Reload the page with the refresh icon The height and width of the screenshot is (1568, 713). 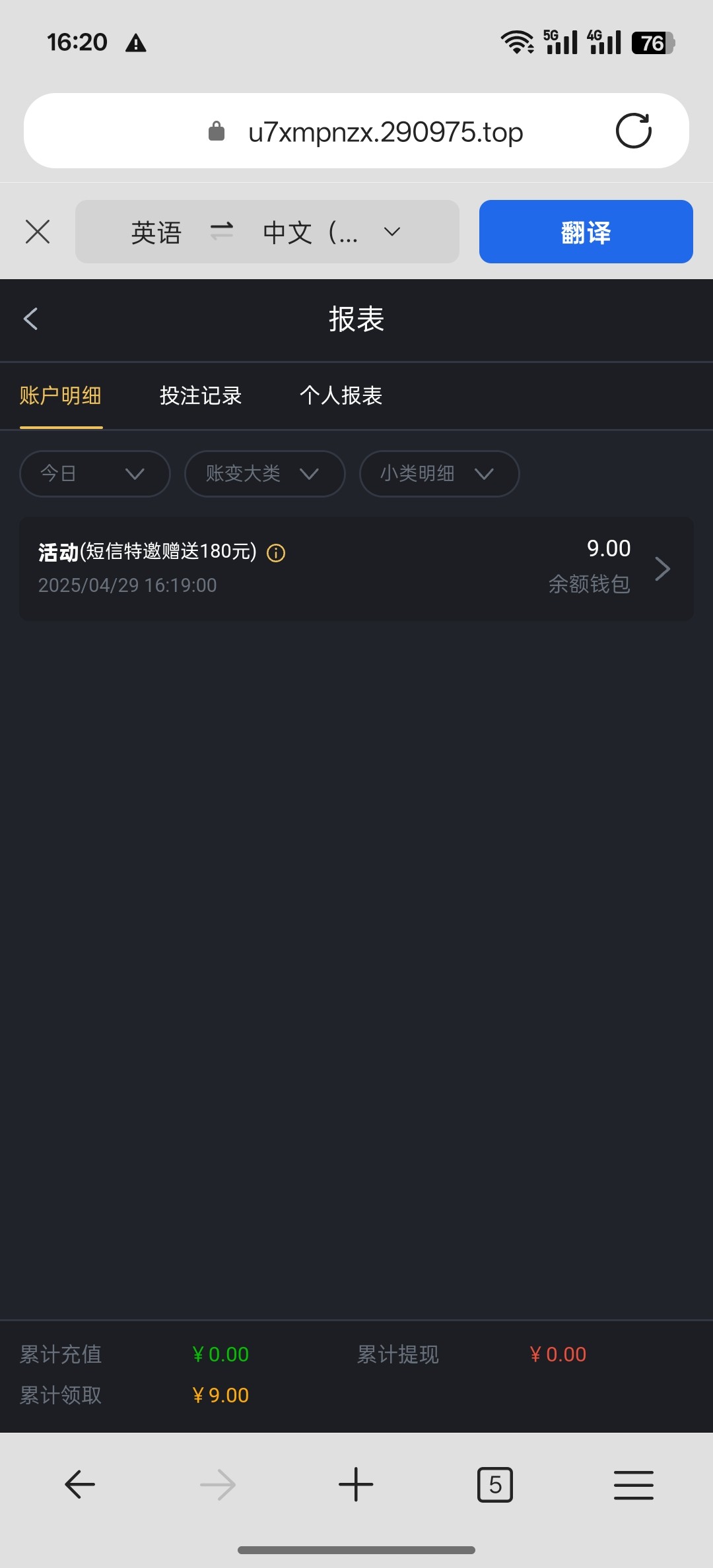pos(633,131)
